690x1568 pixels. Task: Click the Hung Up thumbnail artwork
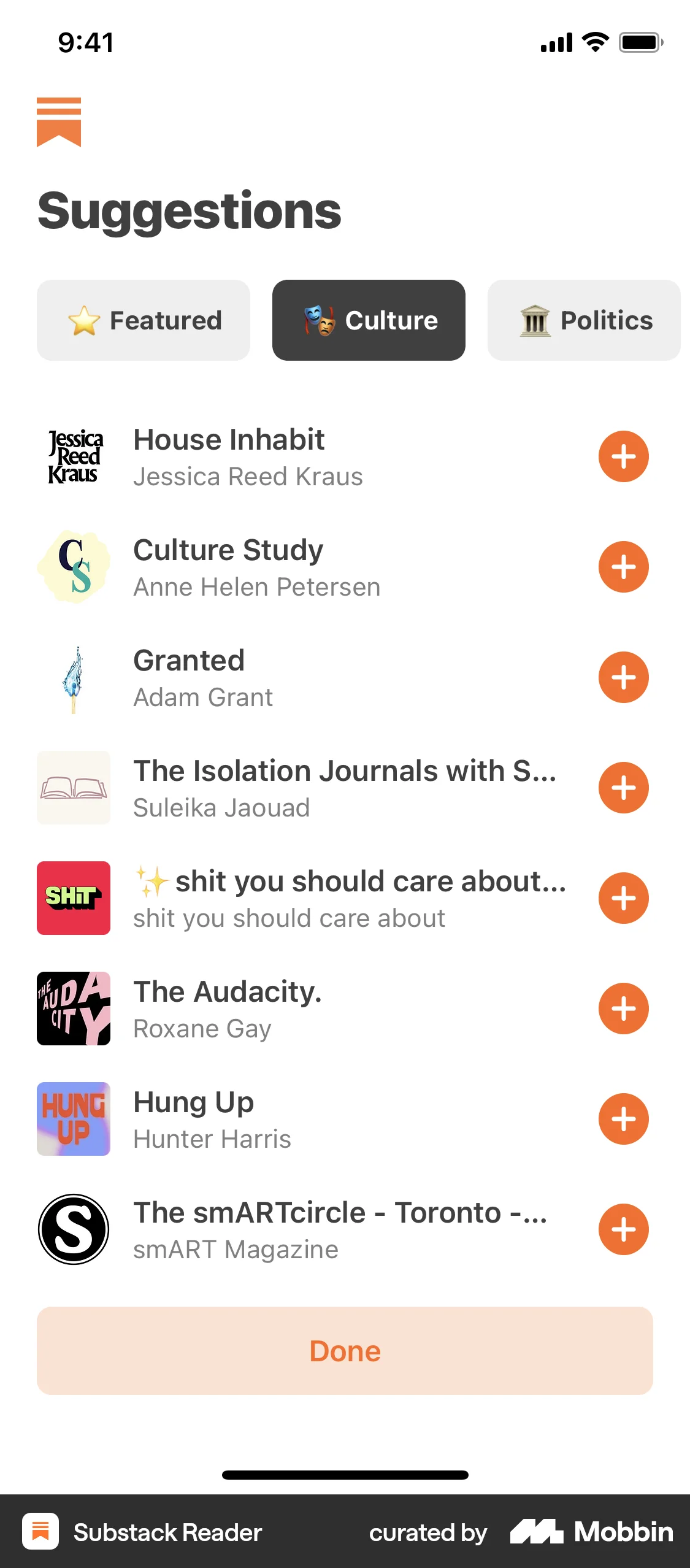click(x=74, y=1119)
